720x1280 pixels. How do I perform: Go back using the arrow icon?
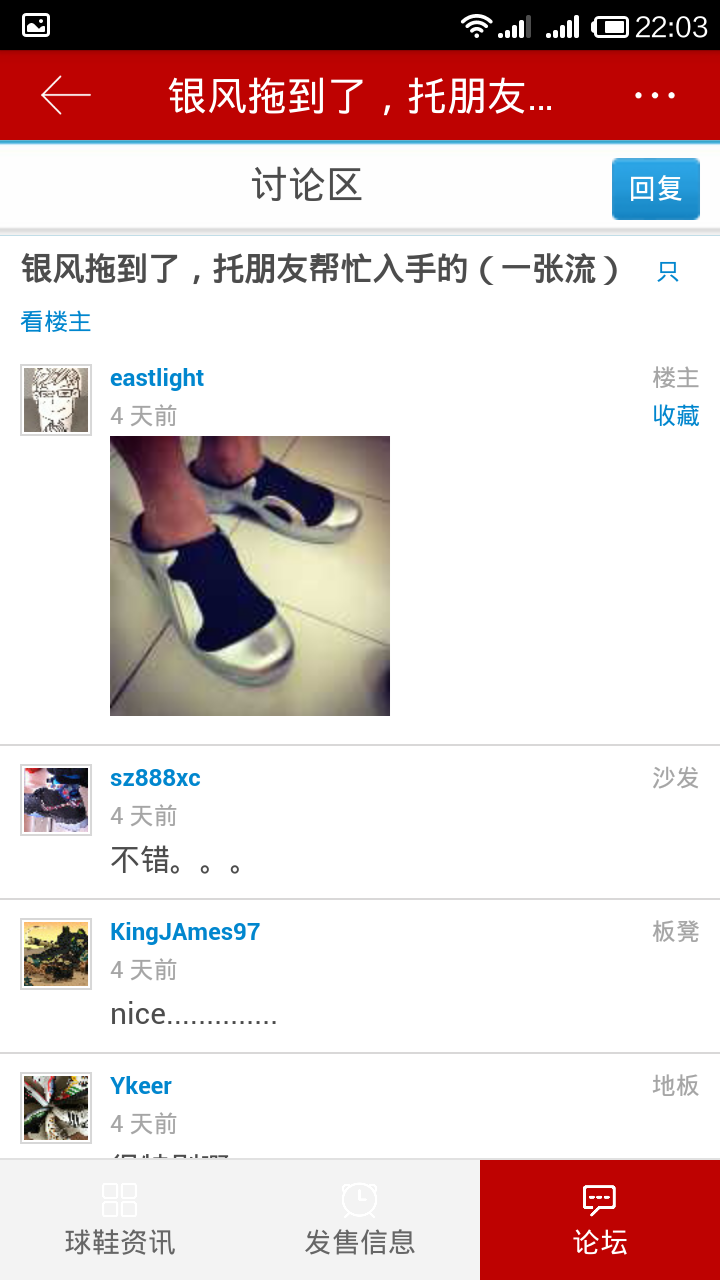[x=65, y=96]
